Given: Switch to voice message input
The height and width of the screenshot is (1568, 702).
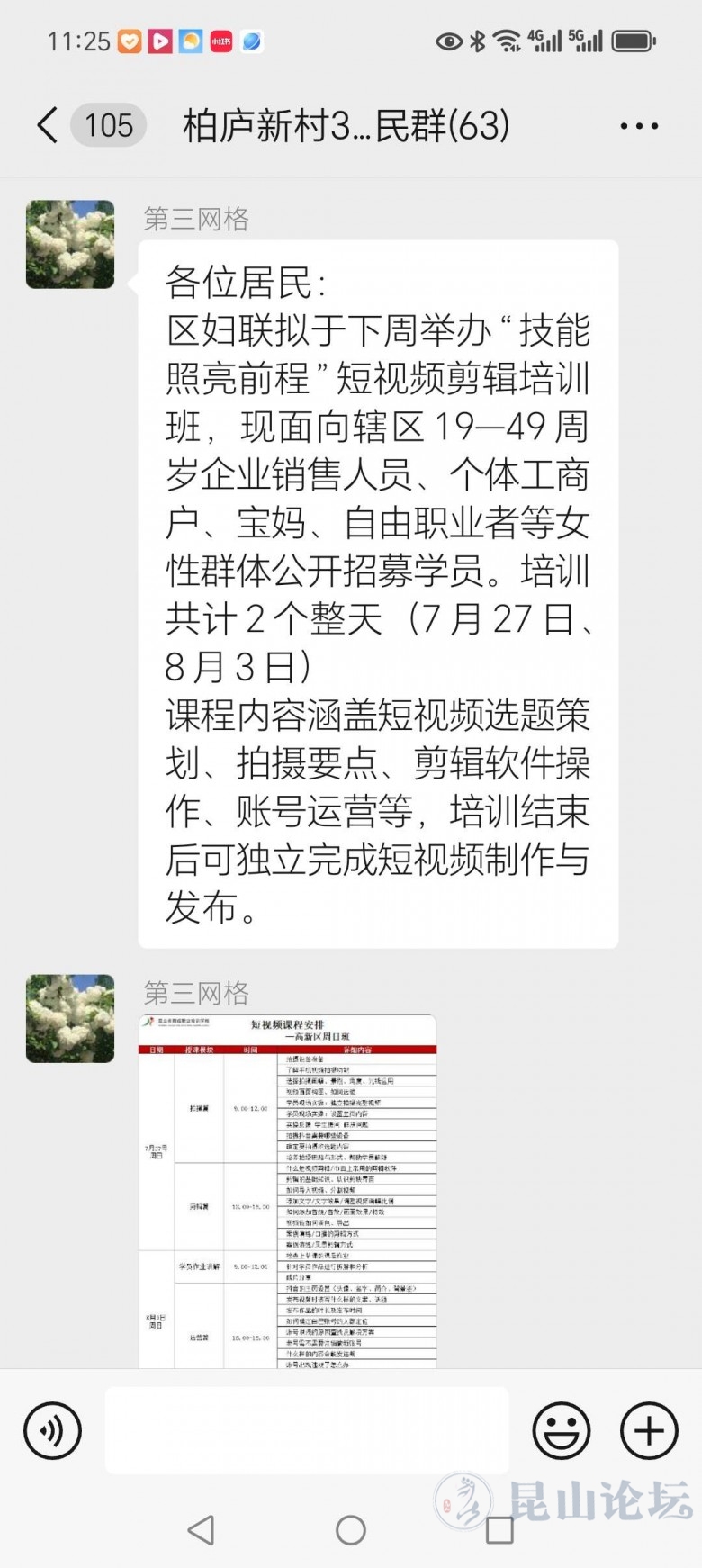Looking at the screenshot, I should click(x=53, y=1430).
